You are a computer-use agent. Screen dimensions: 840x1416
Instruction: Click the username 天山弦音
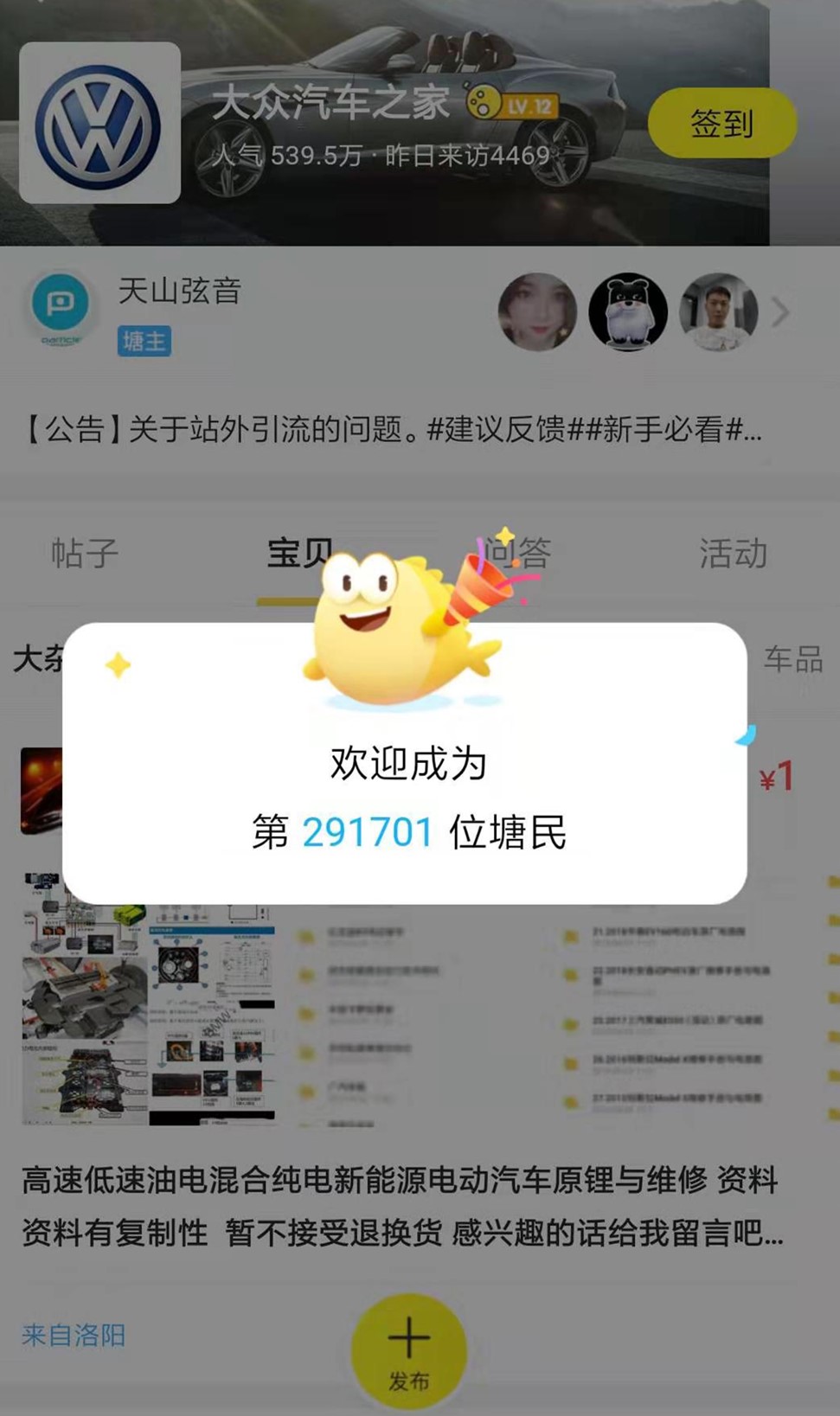coord(181,293)
